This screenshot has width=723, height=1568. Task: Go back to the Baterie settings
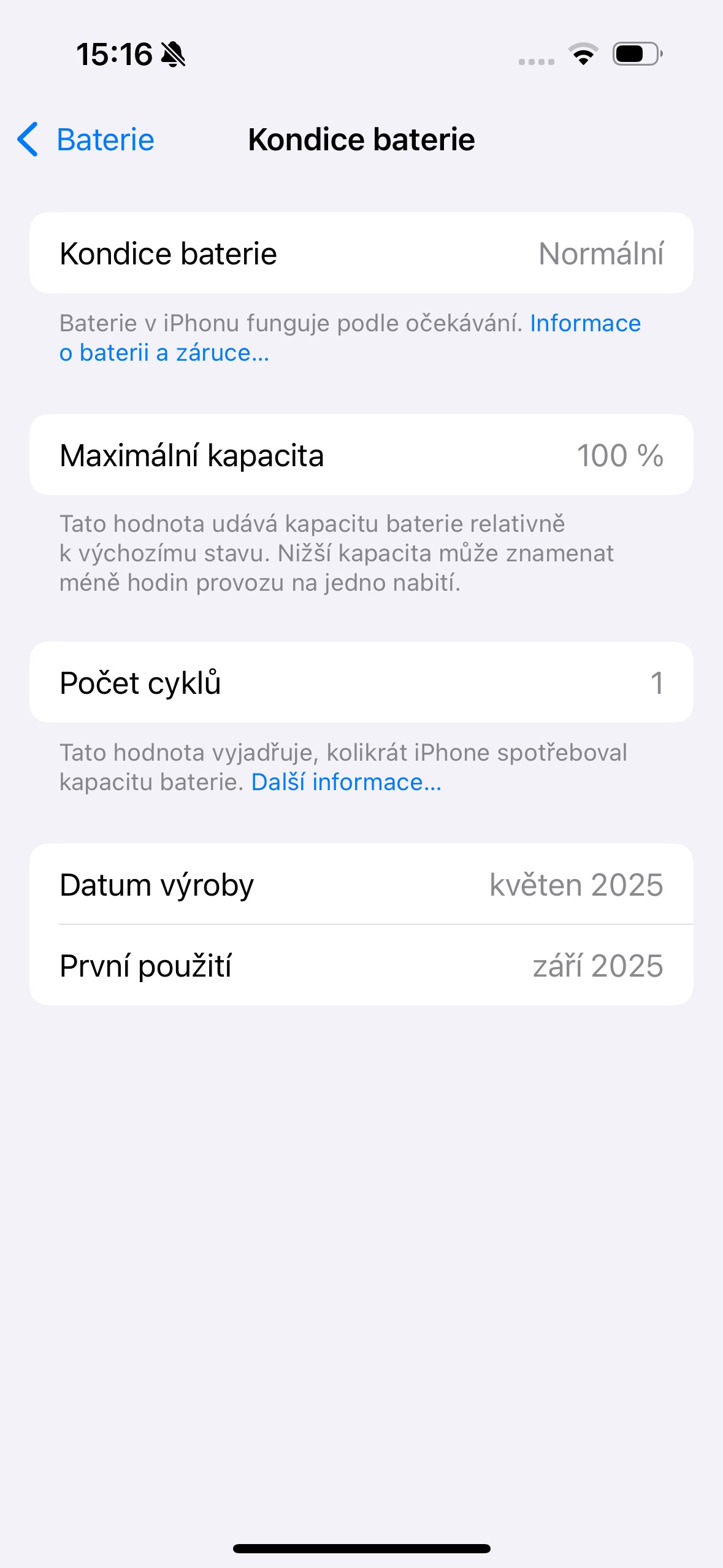[x=86, y=140]
